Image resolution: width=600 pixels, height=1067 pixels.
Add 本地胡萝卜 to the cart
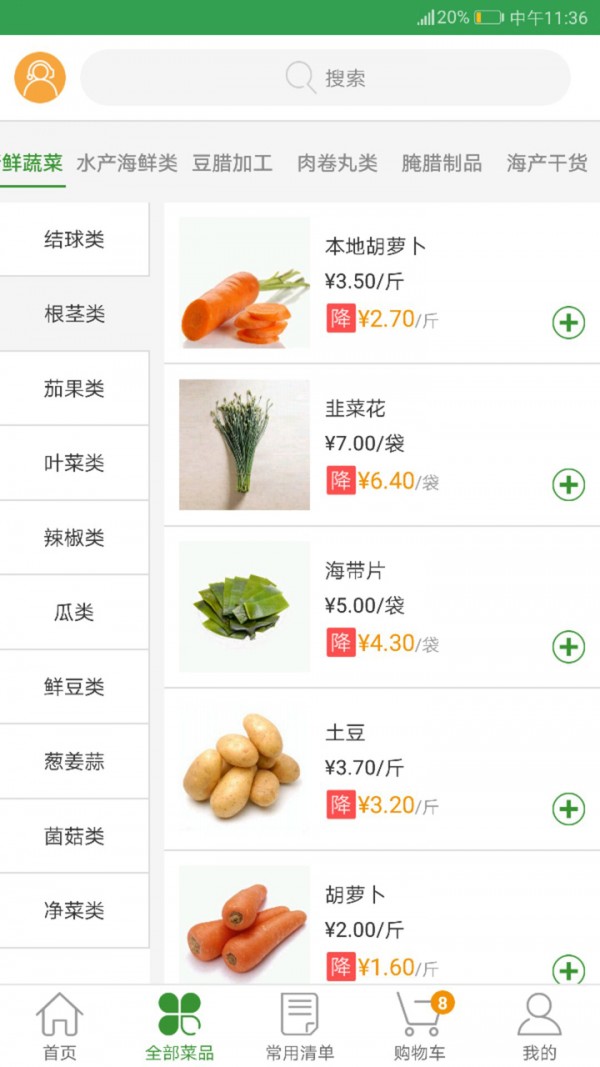tap(568, 323)
